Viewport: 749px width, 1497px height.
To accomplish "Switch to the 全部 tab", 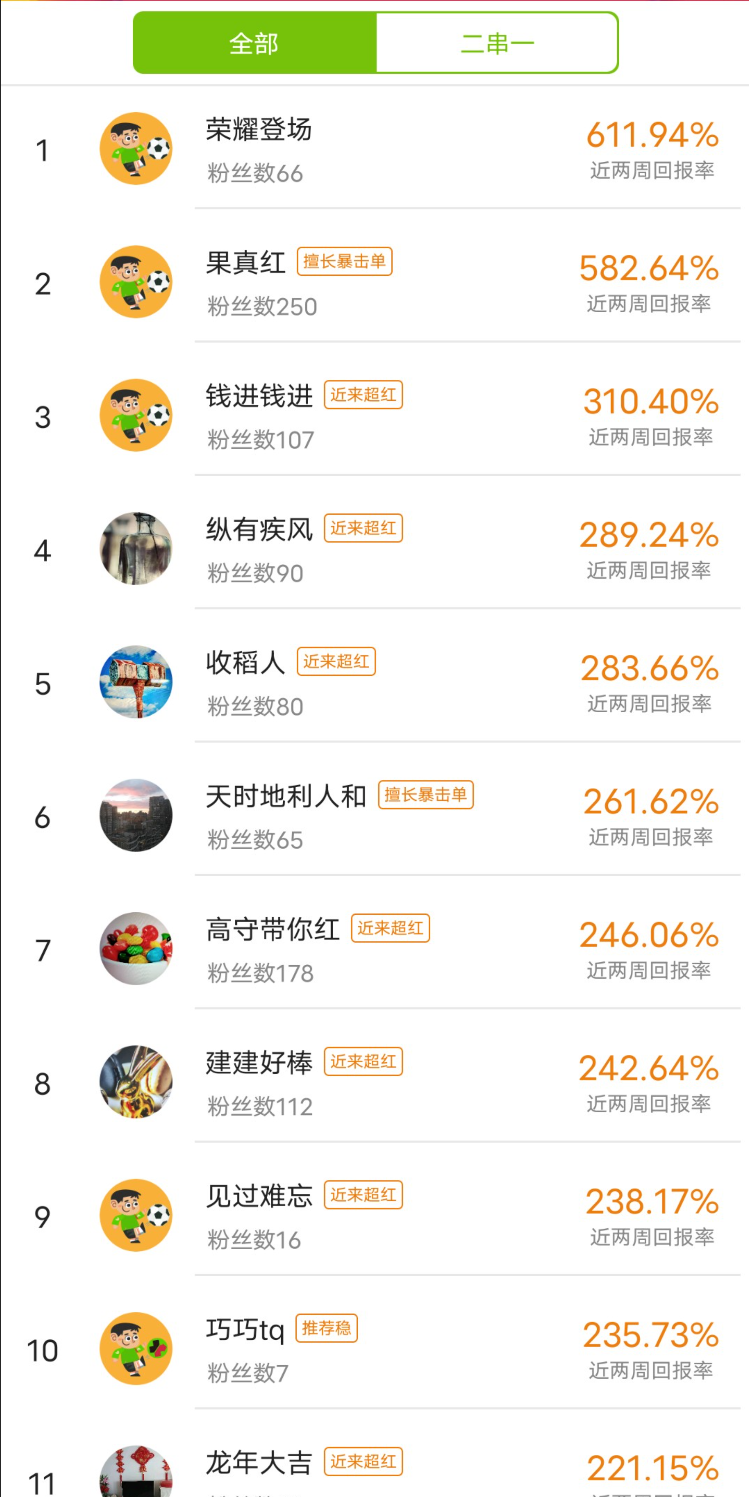I will [x=255, y=43].
